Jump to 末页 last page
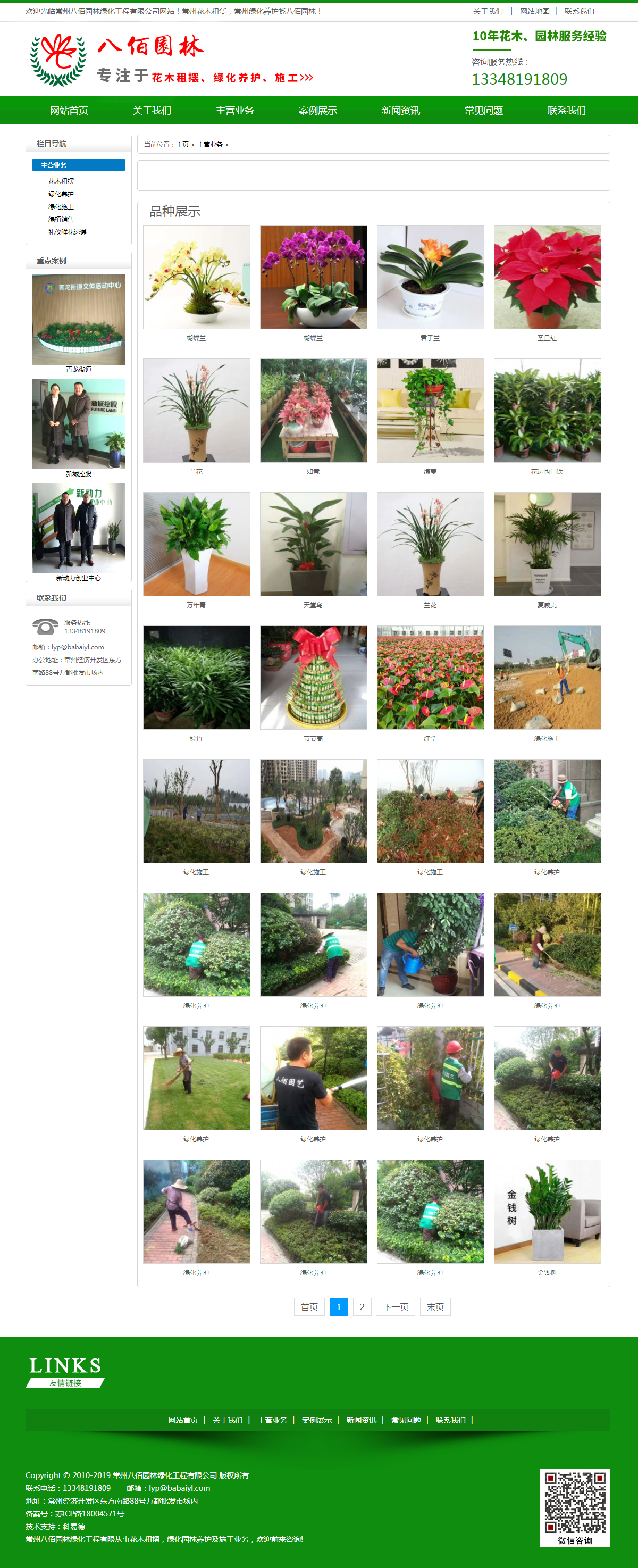The image size is (638, 1568). tap(435, 1306)
